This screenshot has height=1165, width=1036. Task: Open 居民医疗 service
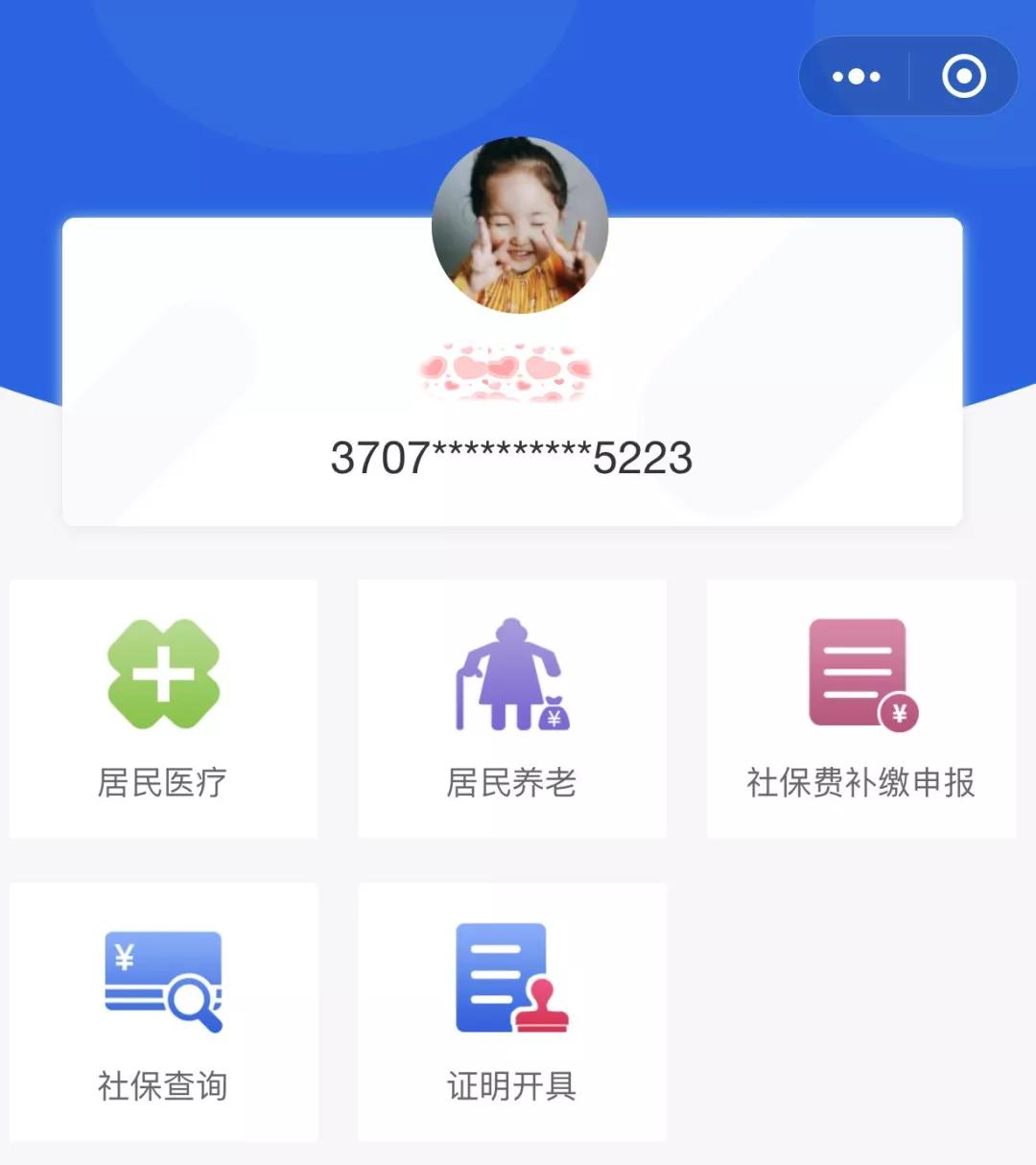click(x=163, y=708)
